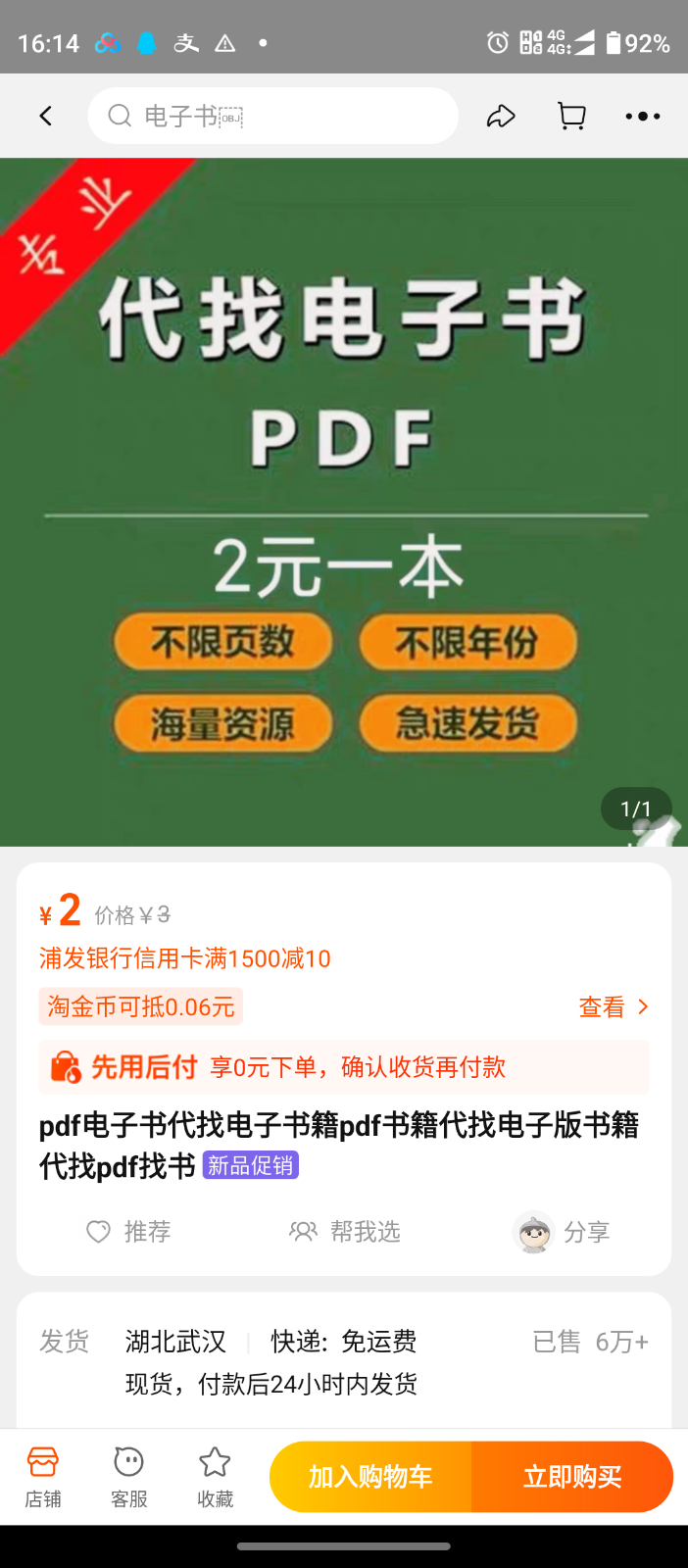Tap 推荐 to recommend this item

click(128, 1232)
